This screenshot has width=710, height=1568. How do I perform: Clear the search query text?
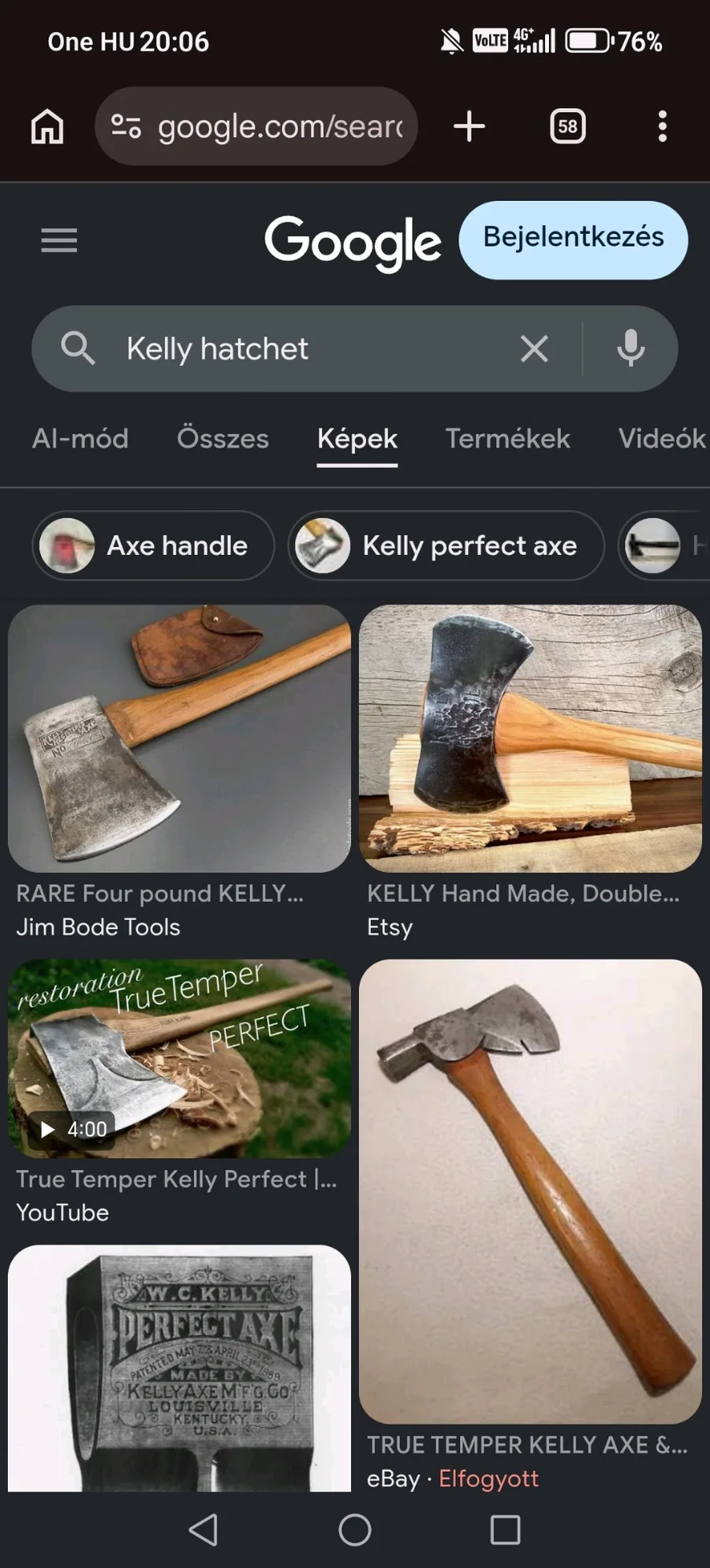[534, 348]
